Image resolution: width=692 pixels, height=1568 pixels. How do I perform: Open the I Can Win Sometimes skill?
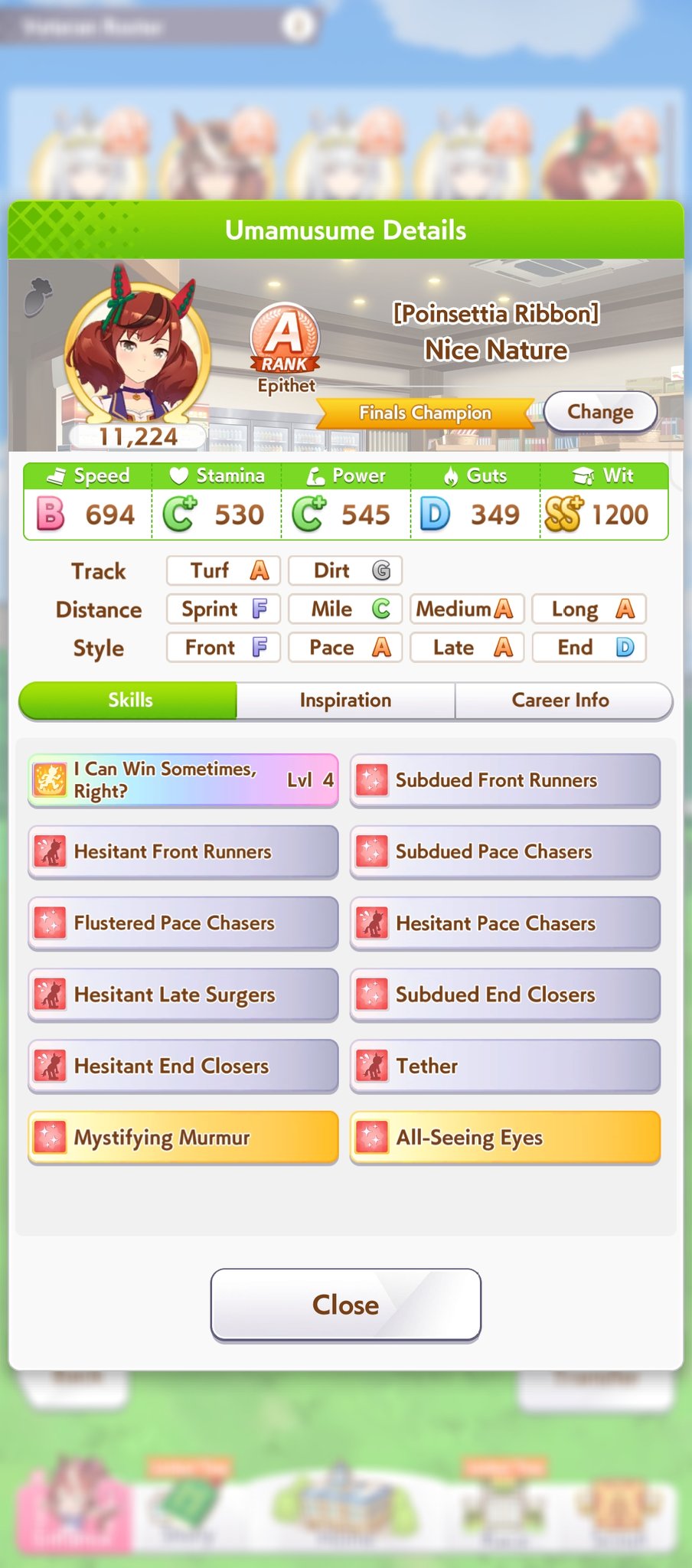coord(183,780)
